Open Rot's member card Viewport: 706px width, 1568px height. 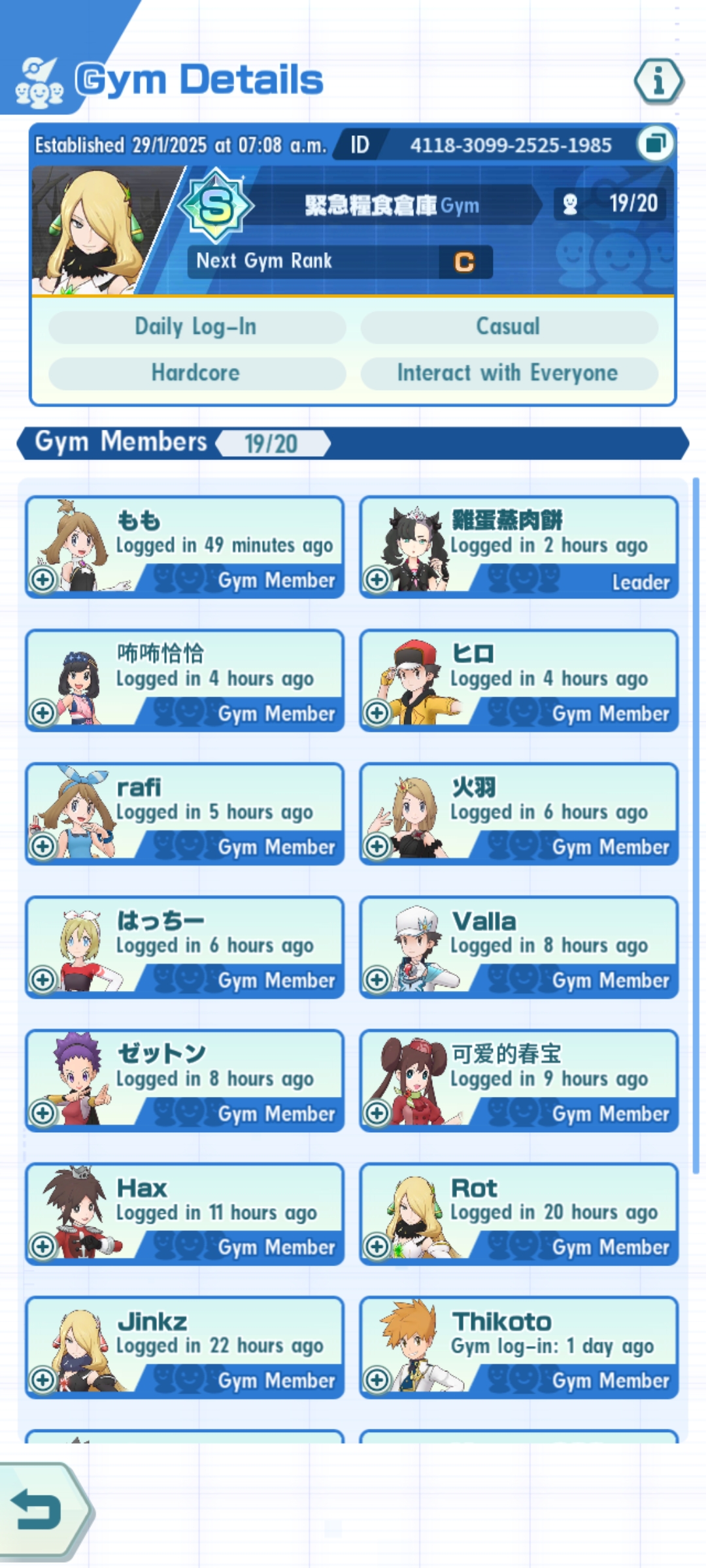(x=519, y=1214)
